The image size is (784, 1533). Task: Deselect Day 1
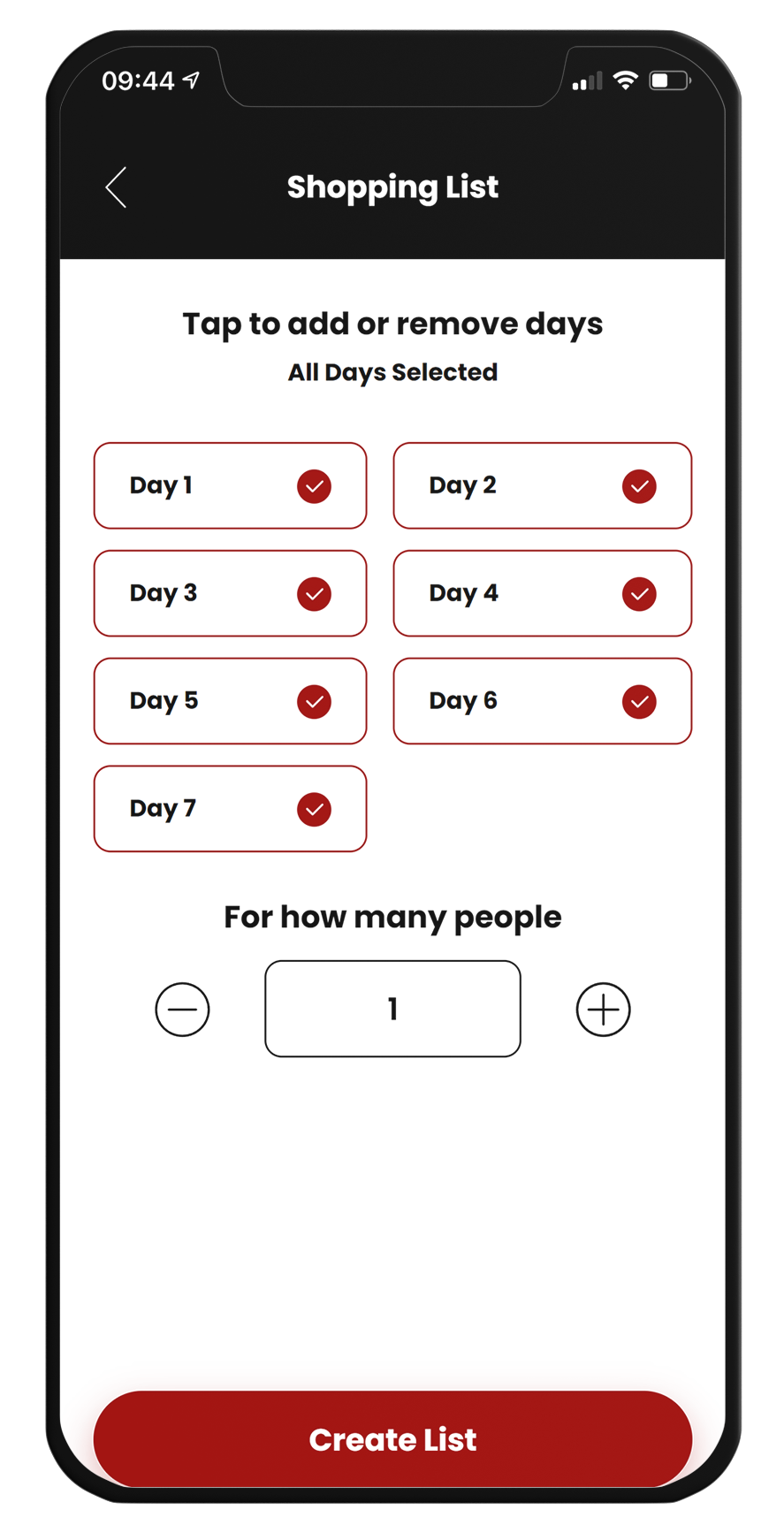tap(230, 485)
